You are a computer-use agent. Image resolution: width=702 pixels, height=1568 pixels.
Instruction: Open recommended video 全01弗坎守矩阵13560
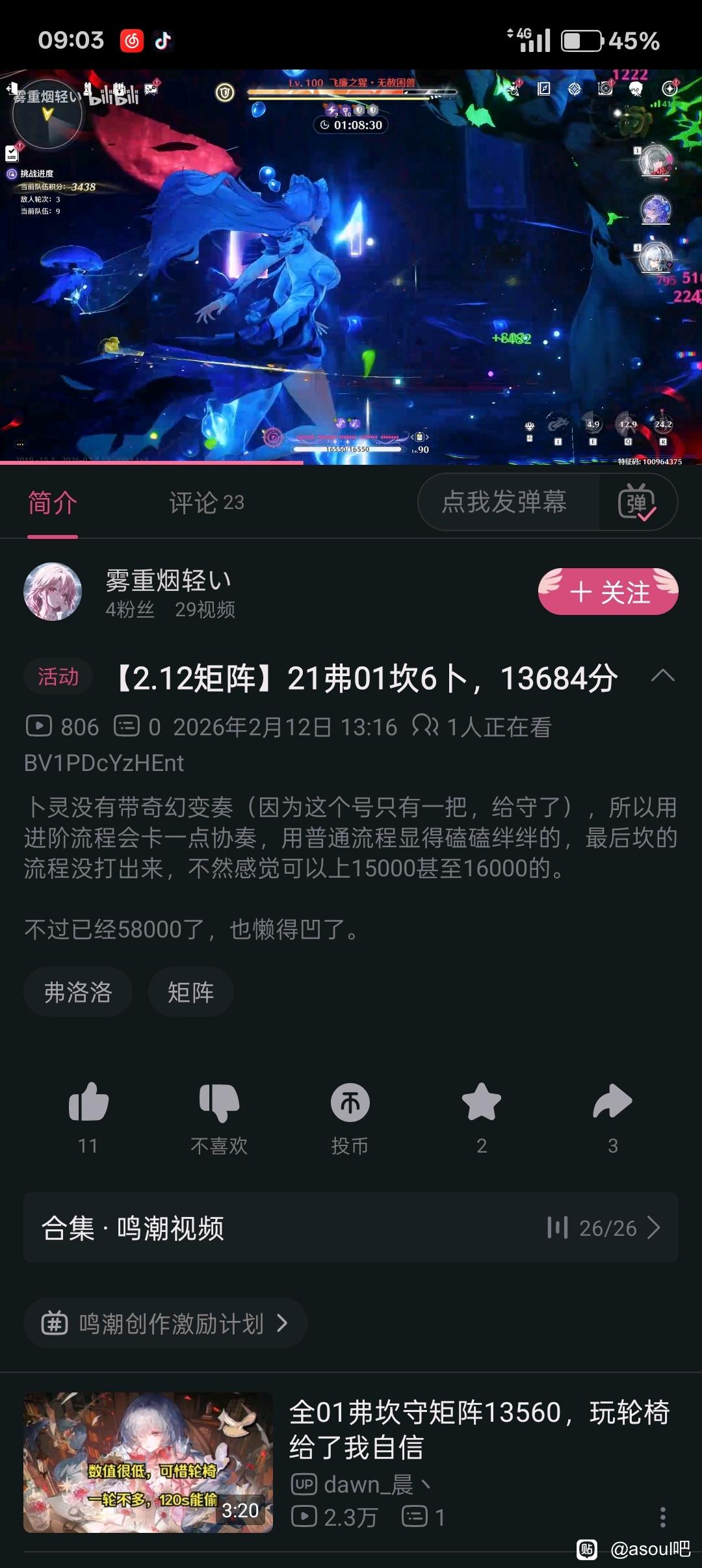coord(479,1429)
